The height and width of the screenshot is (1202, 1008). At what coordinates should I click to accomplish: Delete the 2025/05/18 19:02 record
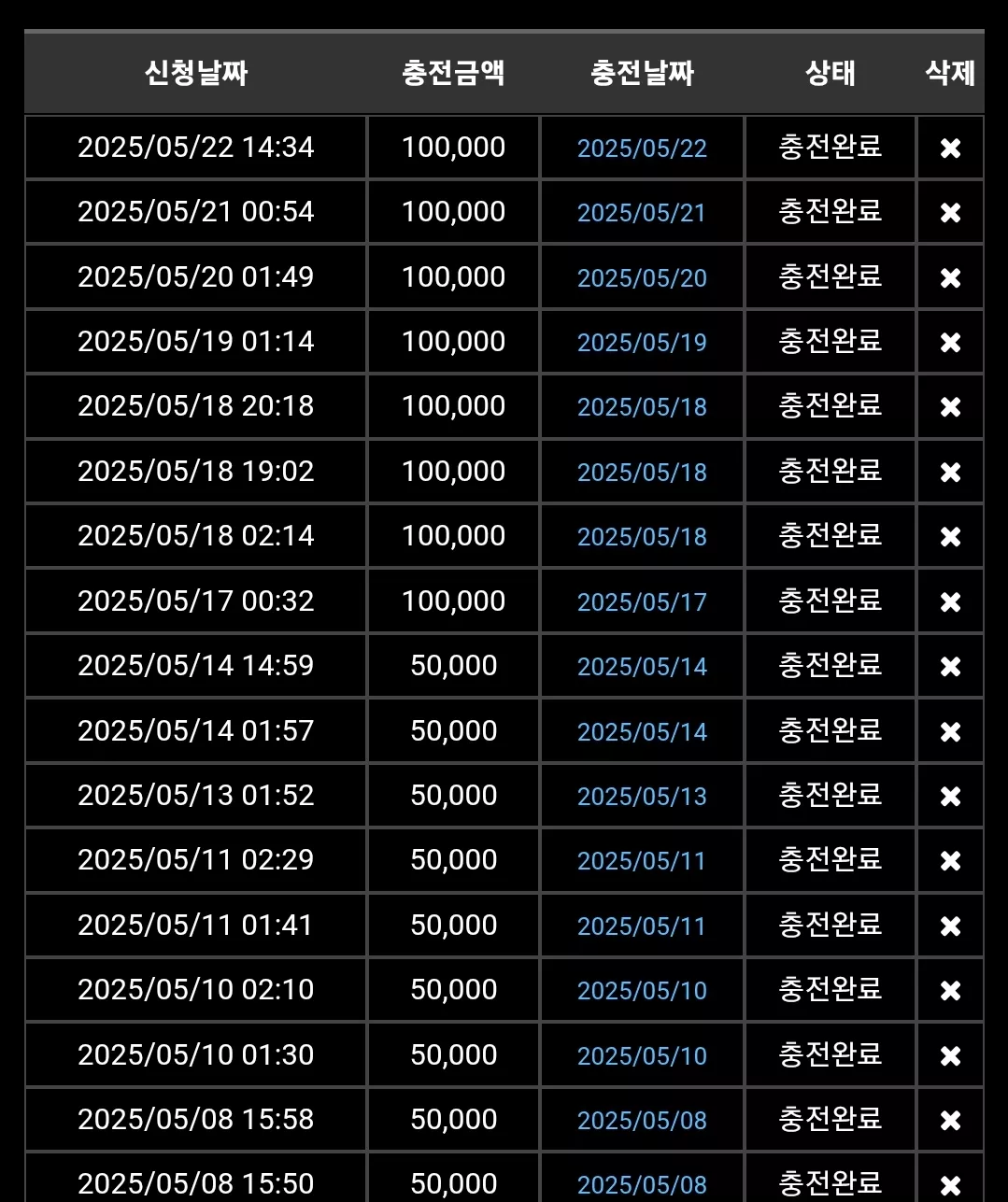pos(950,472)
